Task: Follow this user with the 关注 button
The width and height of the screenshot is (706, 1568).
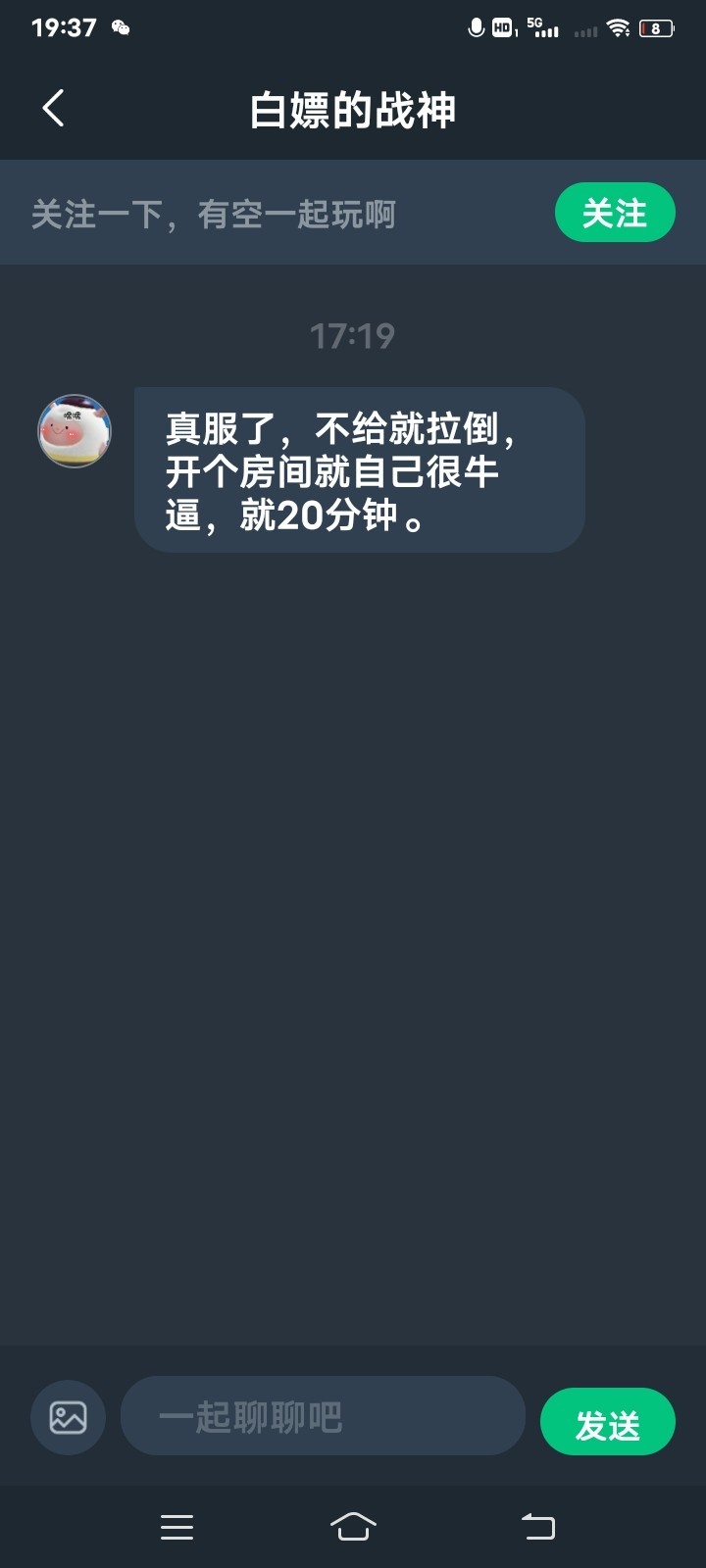Action: [x=615, y=213]
